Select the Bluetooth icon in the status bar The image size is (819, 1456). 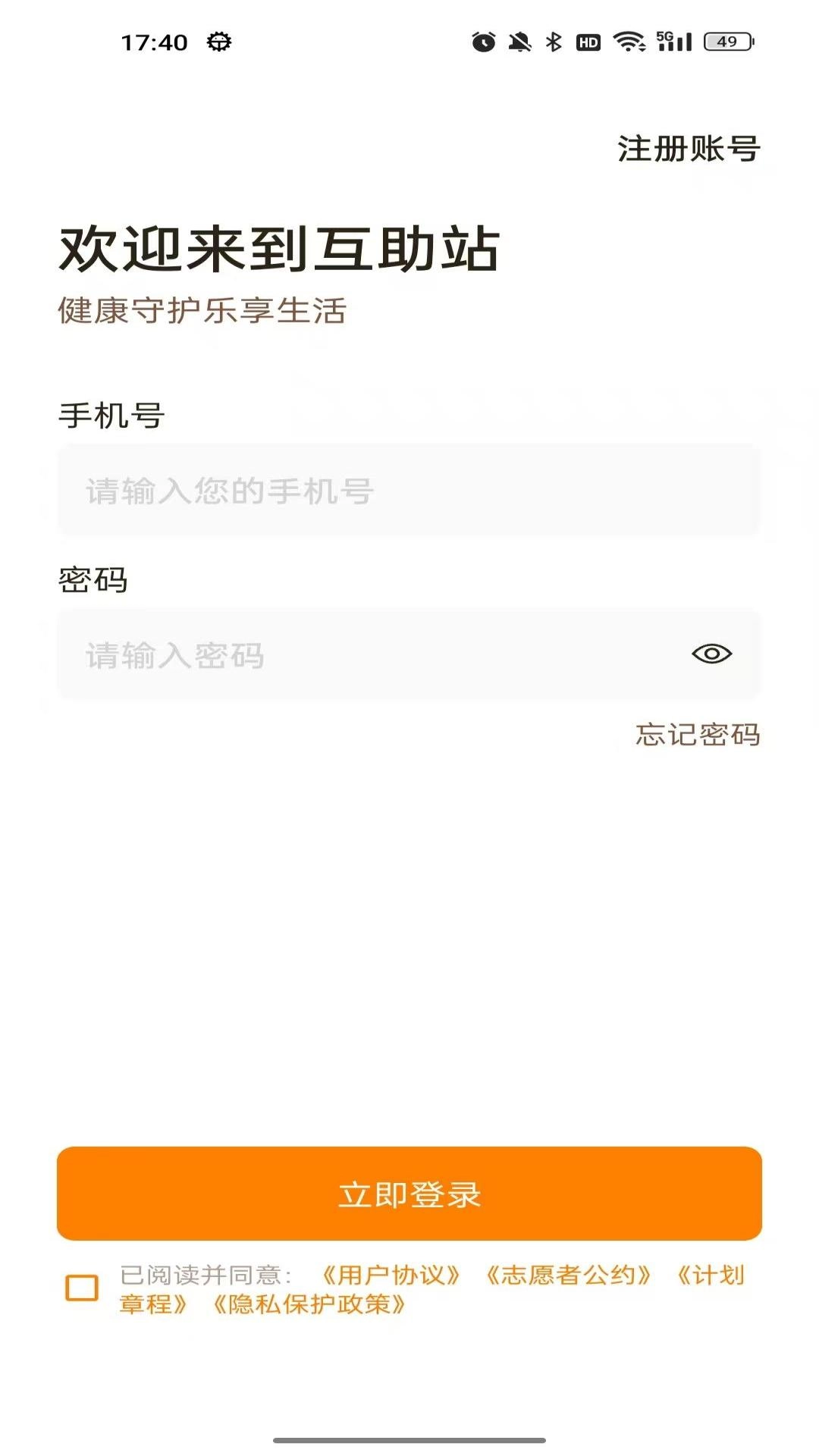[x=553, y=43]
